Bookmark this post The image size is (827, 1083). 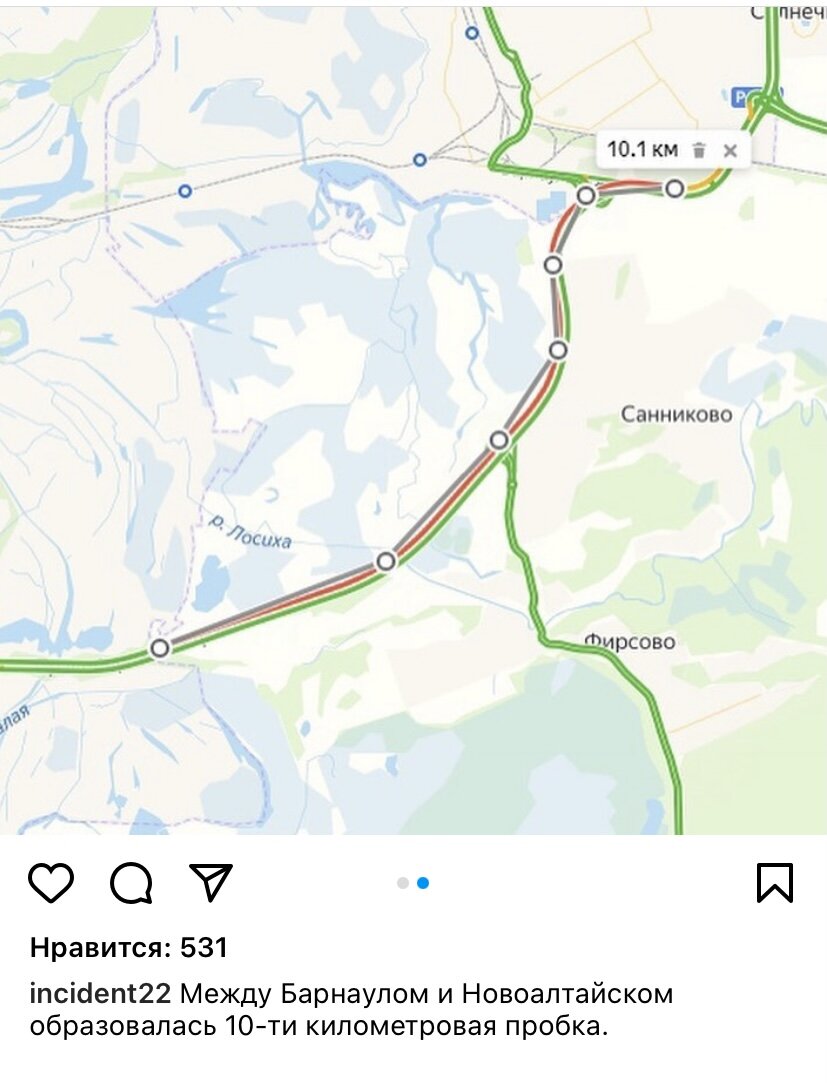click(x=775, y=883)
